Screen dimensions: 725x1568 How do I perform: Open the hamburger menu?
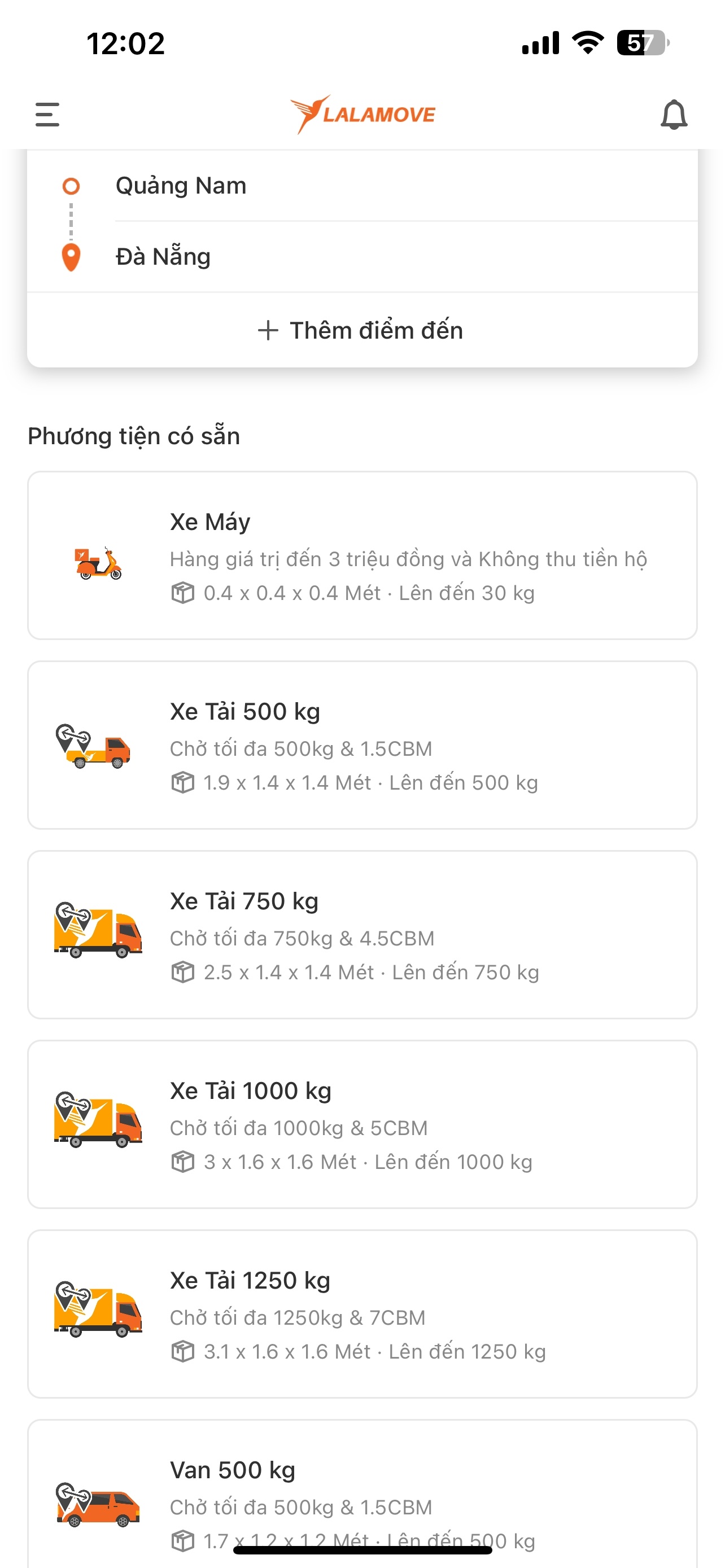[x=46, y=115]
